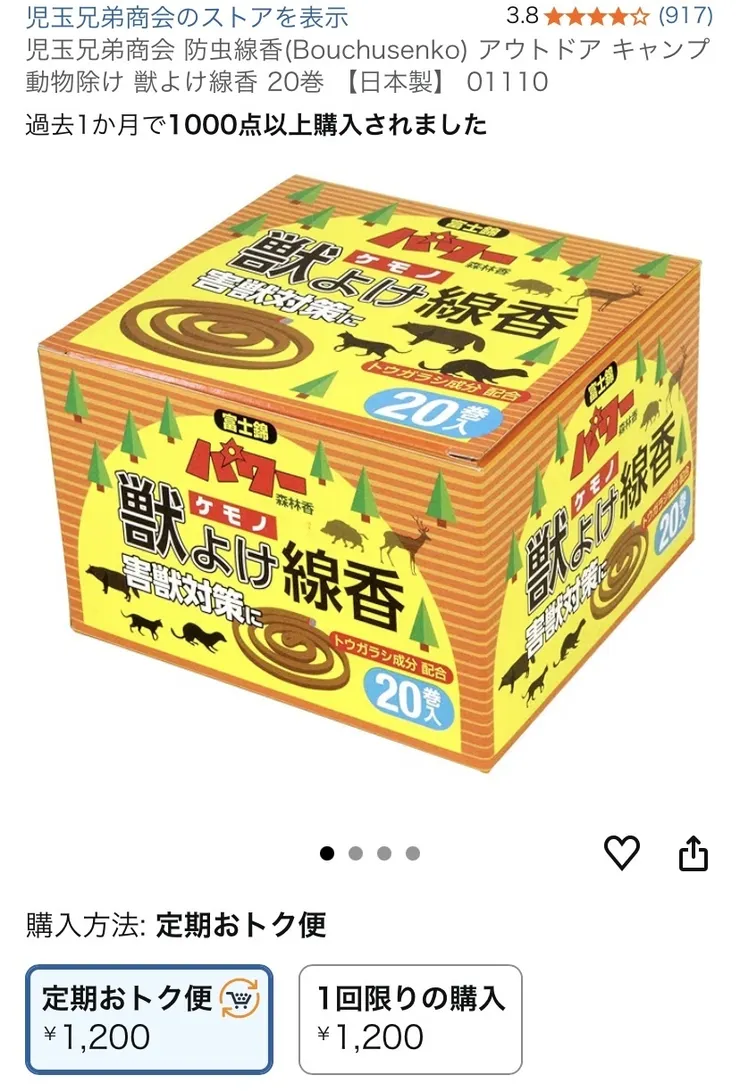The height and width of the screenshot is (1091, 740).
Task: Tap the image page indicator dots
Action: tap(370, 853)
